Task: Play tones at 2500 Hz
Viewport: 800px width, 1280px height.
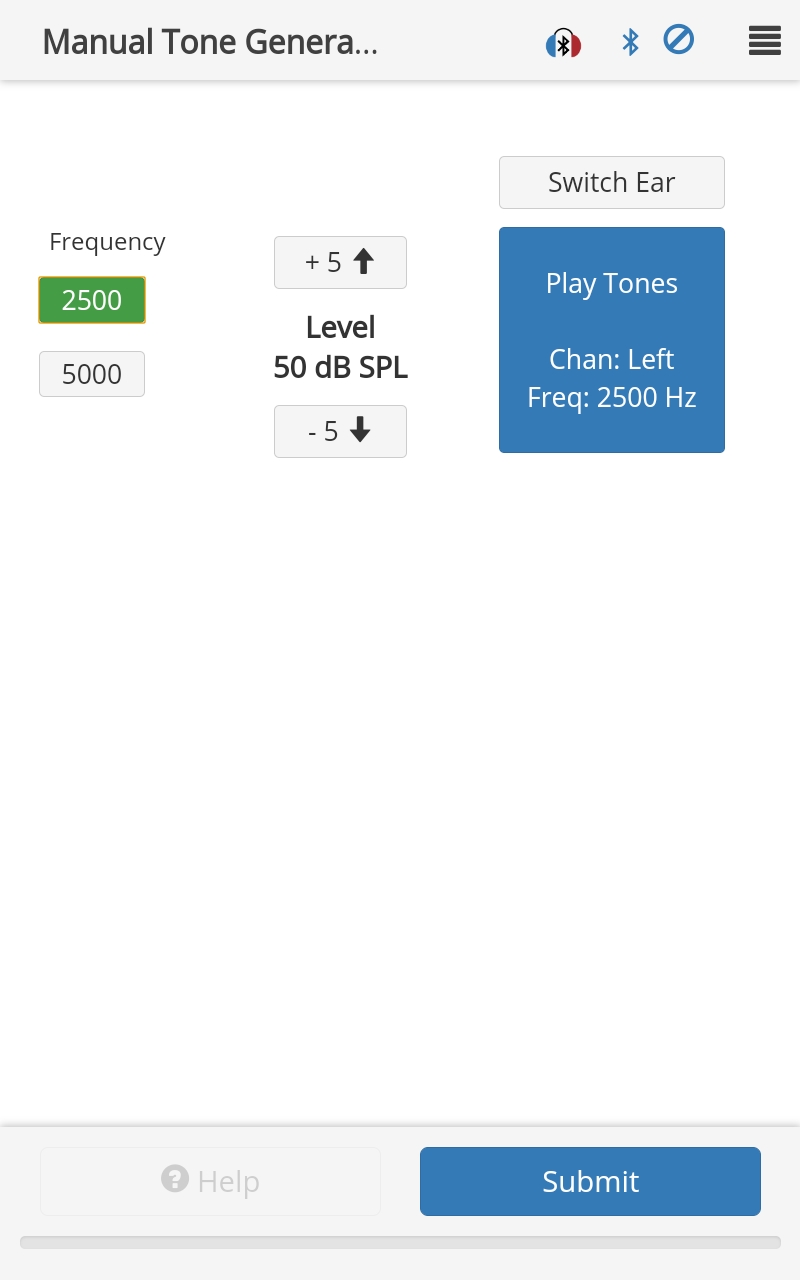Action: point(612,340)
